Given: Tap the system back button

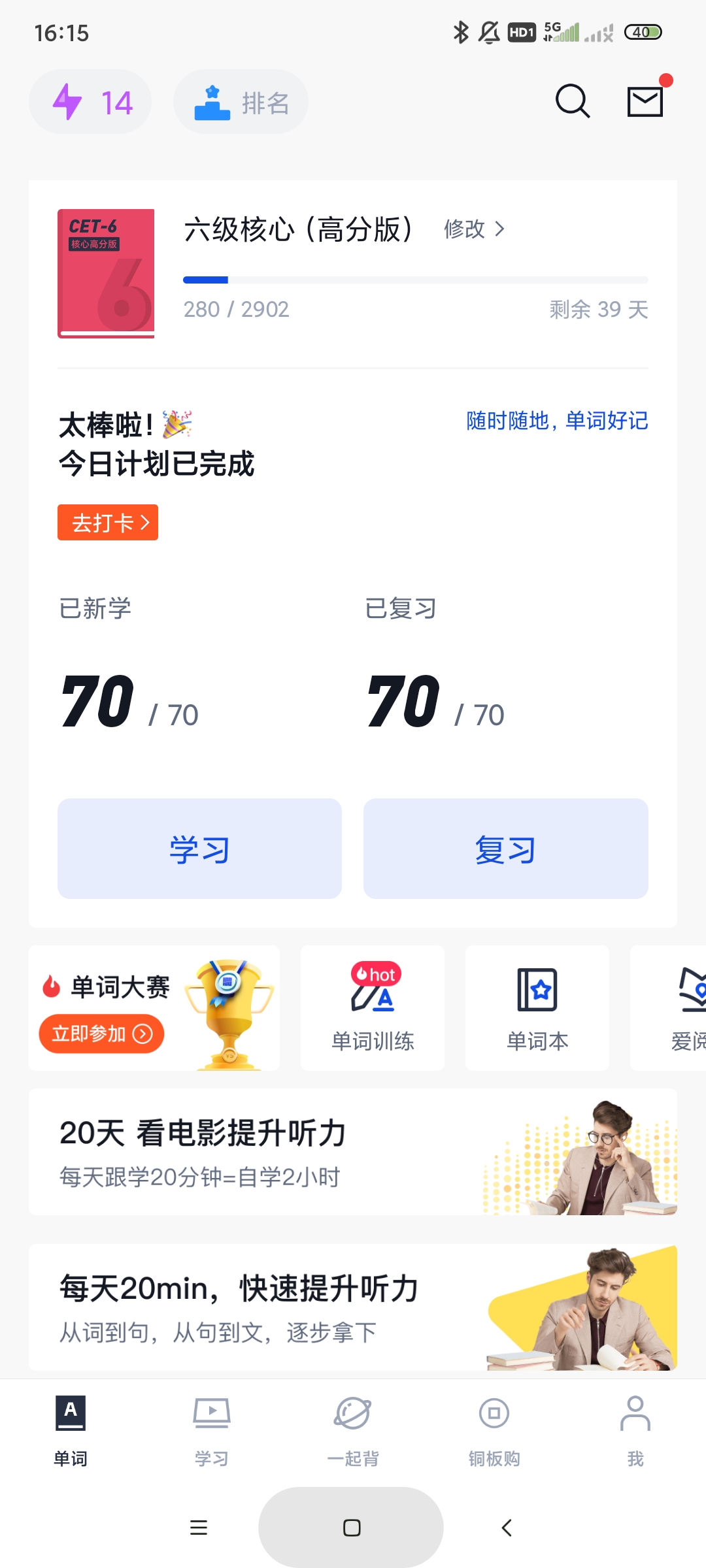Looking at the screenshot, I should pyautogui.click(x=507, y=1527).
